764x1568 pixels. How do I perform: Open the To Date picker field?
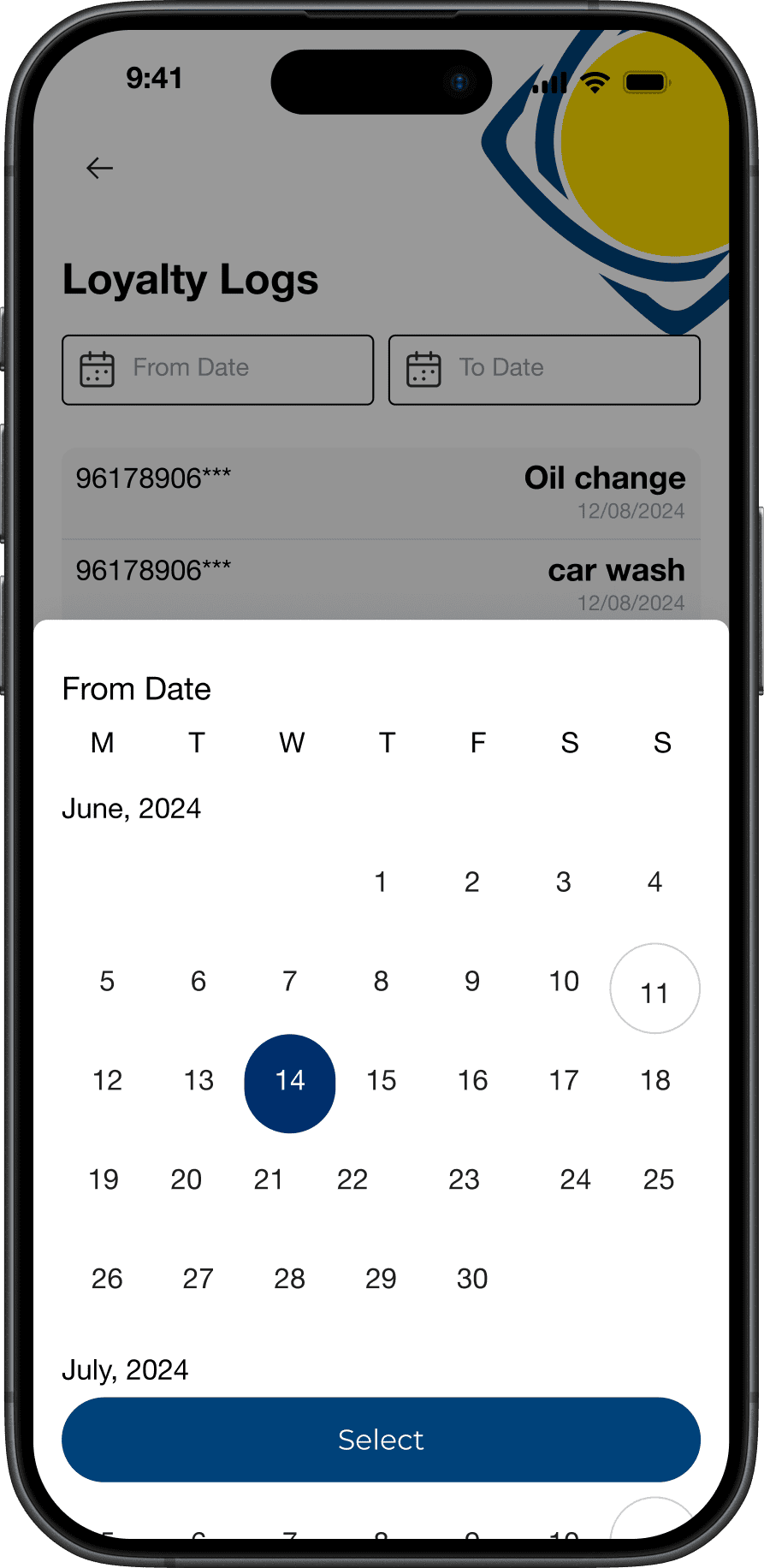(544, 369)
